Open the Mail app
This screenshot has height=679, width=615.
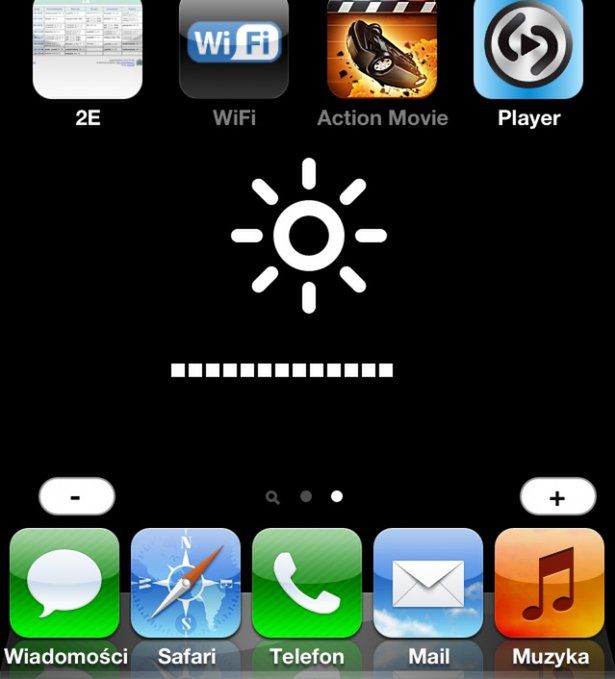pos(428,583)
